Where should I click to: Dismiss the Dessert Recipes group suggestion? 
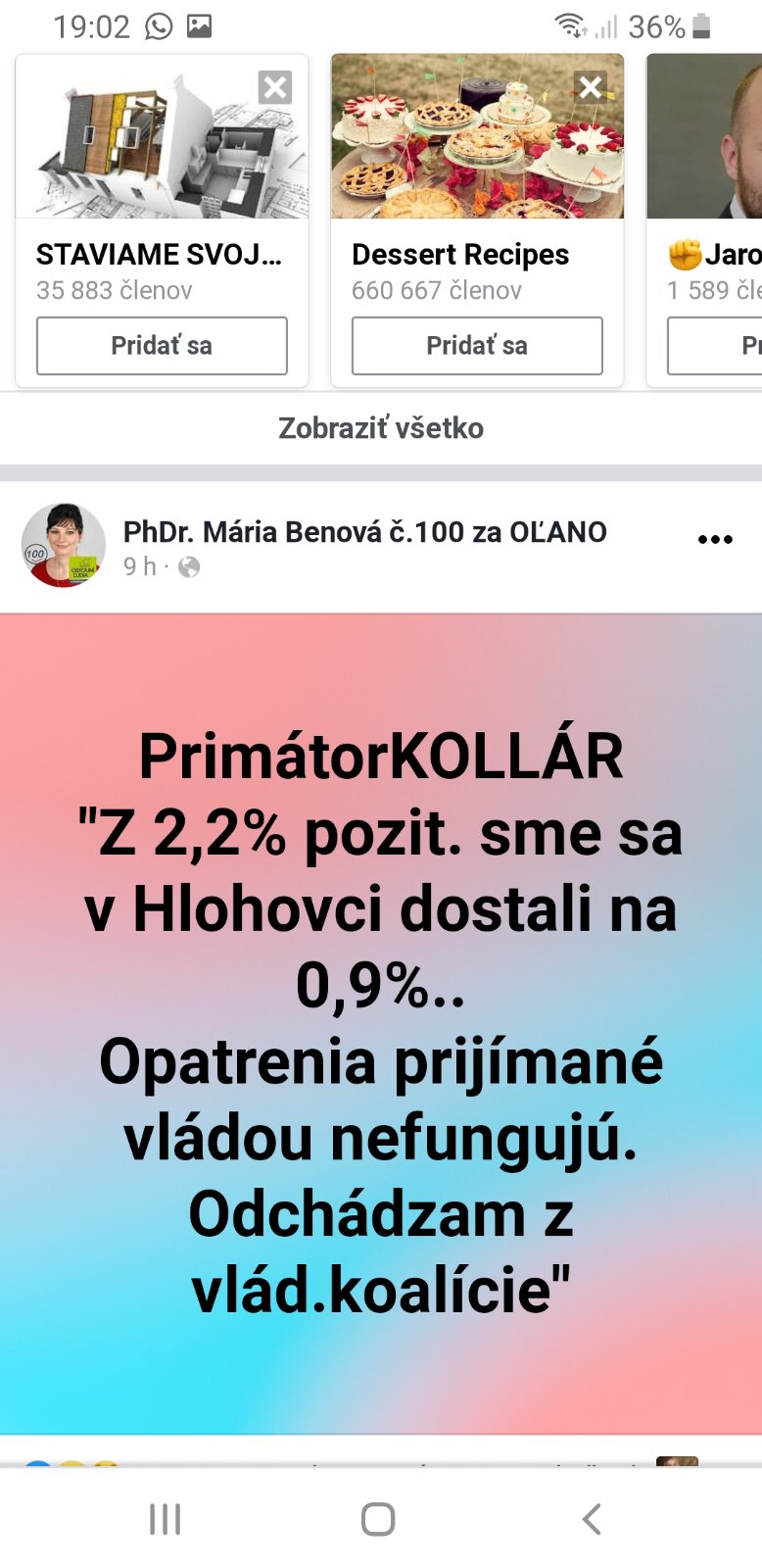[x=591, y=87]
